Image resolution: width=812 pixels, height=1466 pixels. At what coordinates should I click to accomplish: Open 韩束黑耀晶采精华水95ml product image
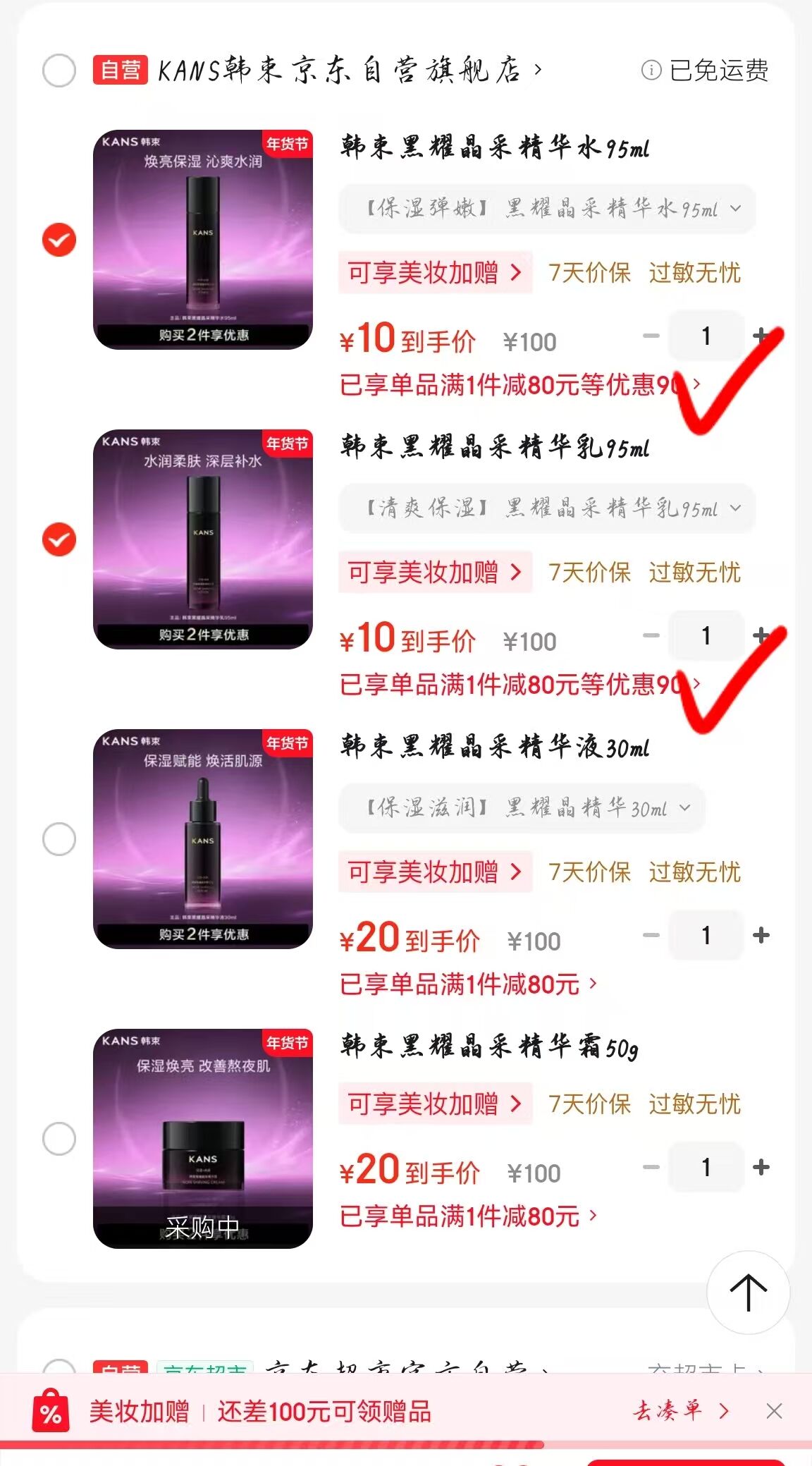click(203, 240)
